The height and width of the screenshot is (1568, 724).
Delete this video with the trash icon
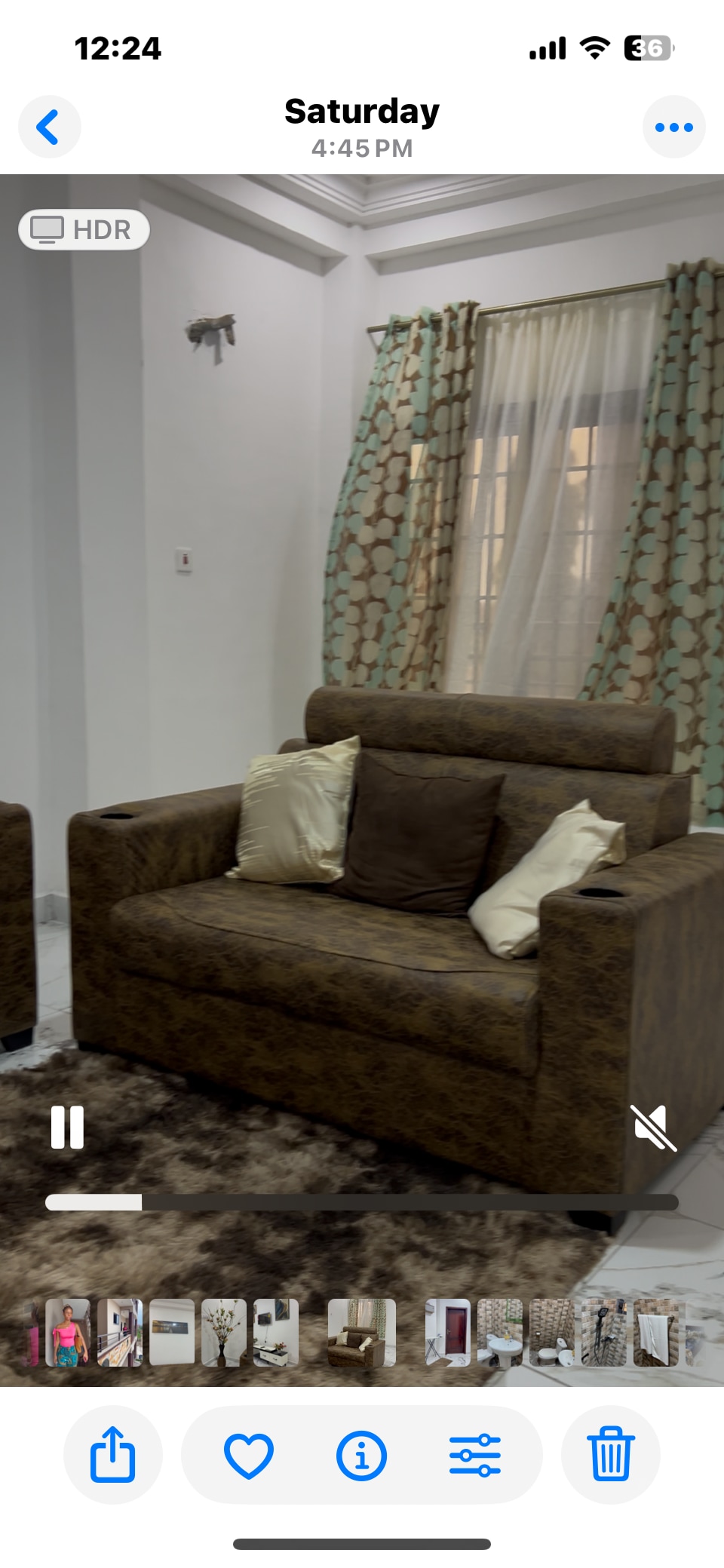(x=610, y=1454)
